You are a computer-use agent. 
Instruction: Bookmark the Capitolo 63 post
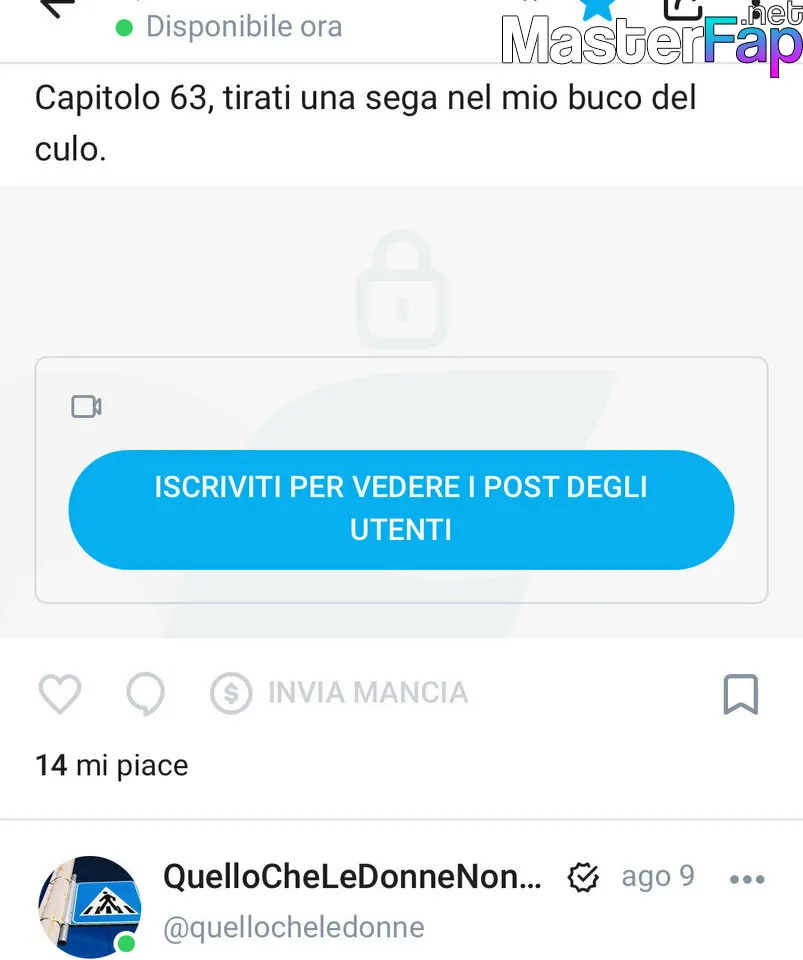point(740,694)
